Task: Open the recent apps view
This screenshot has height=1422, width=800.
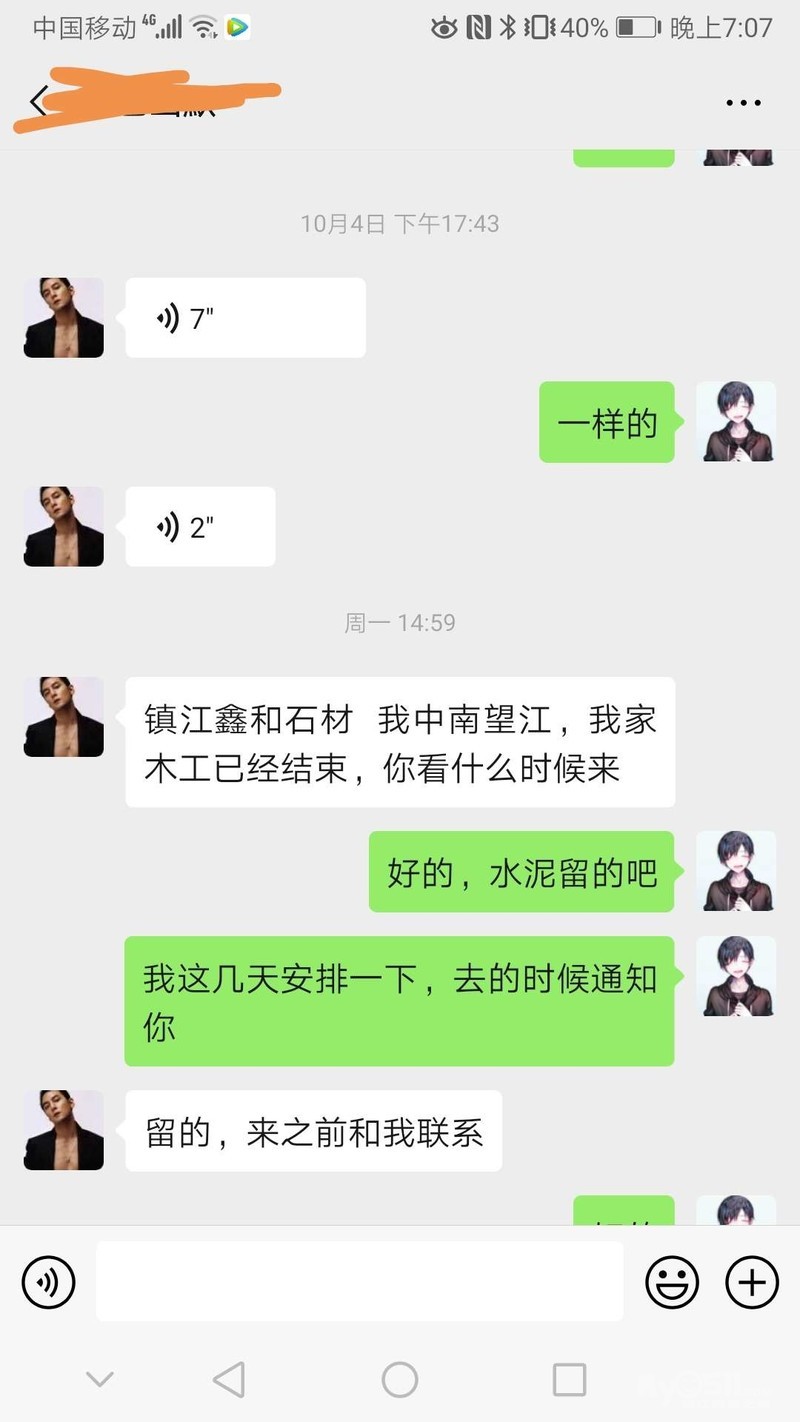Action: click(569, 1380)
